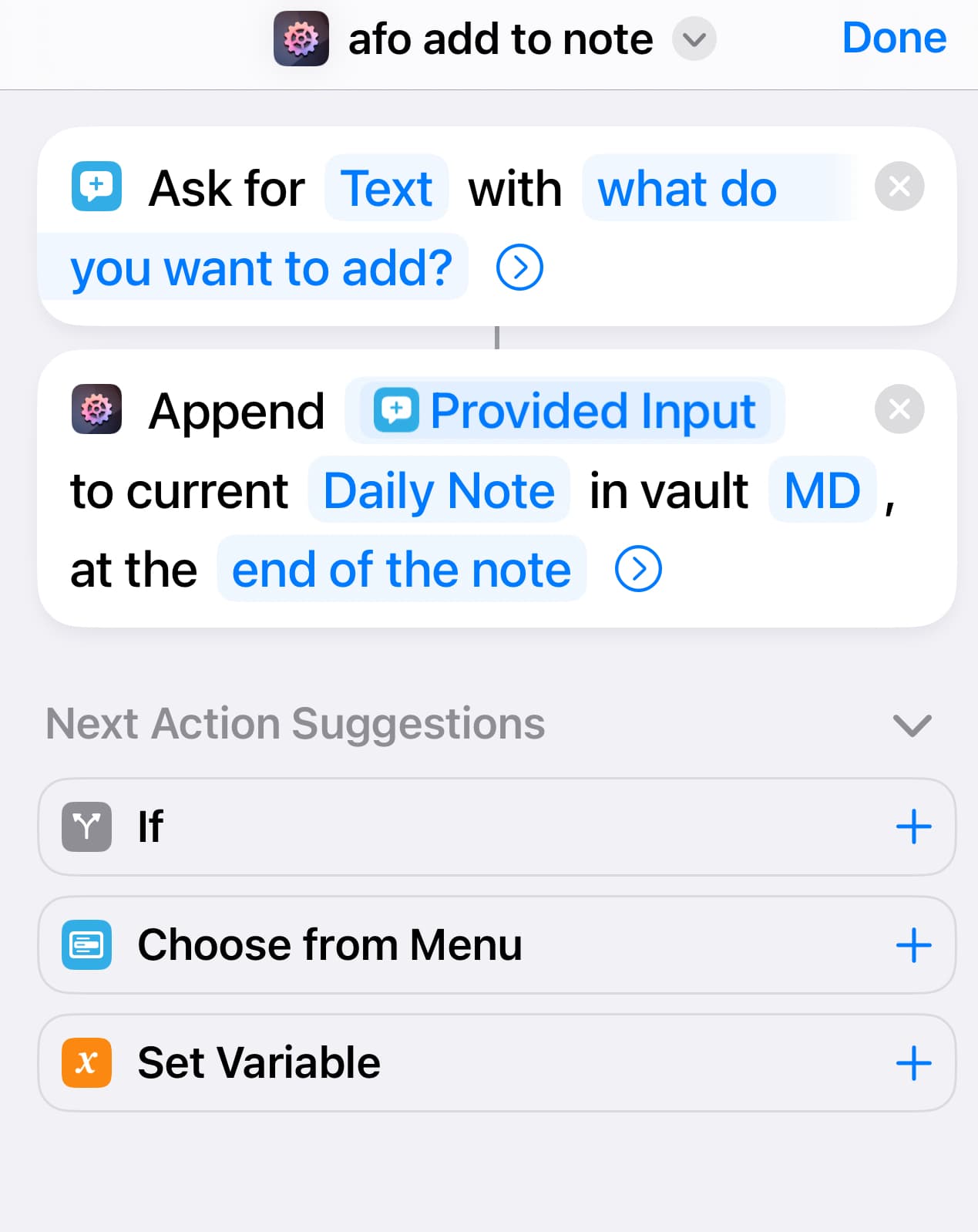
Task: Change the Daily Note parameter
Action: [x=439, y=490]
